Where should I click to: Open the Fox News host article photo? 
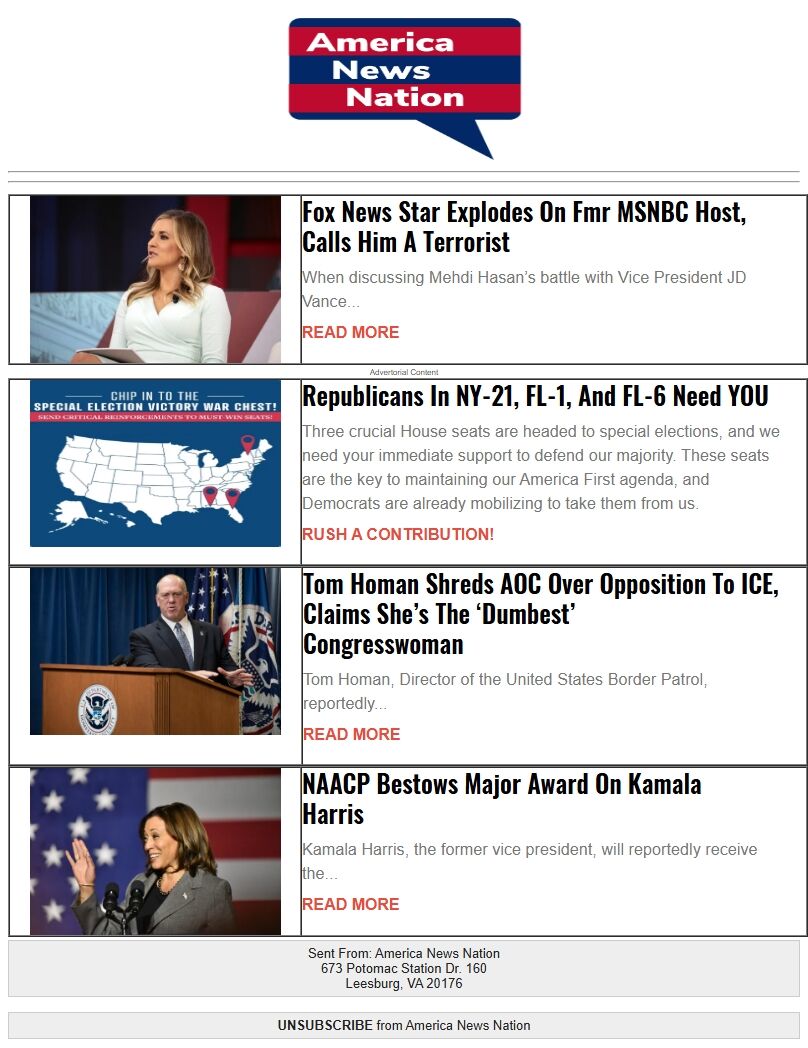tap(155, 279)
